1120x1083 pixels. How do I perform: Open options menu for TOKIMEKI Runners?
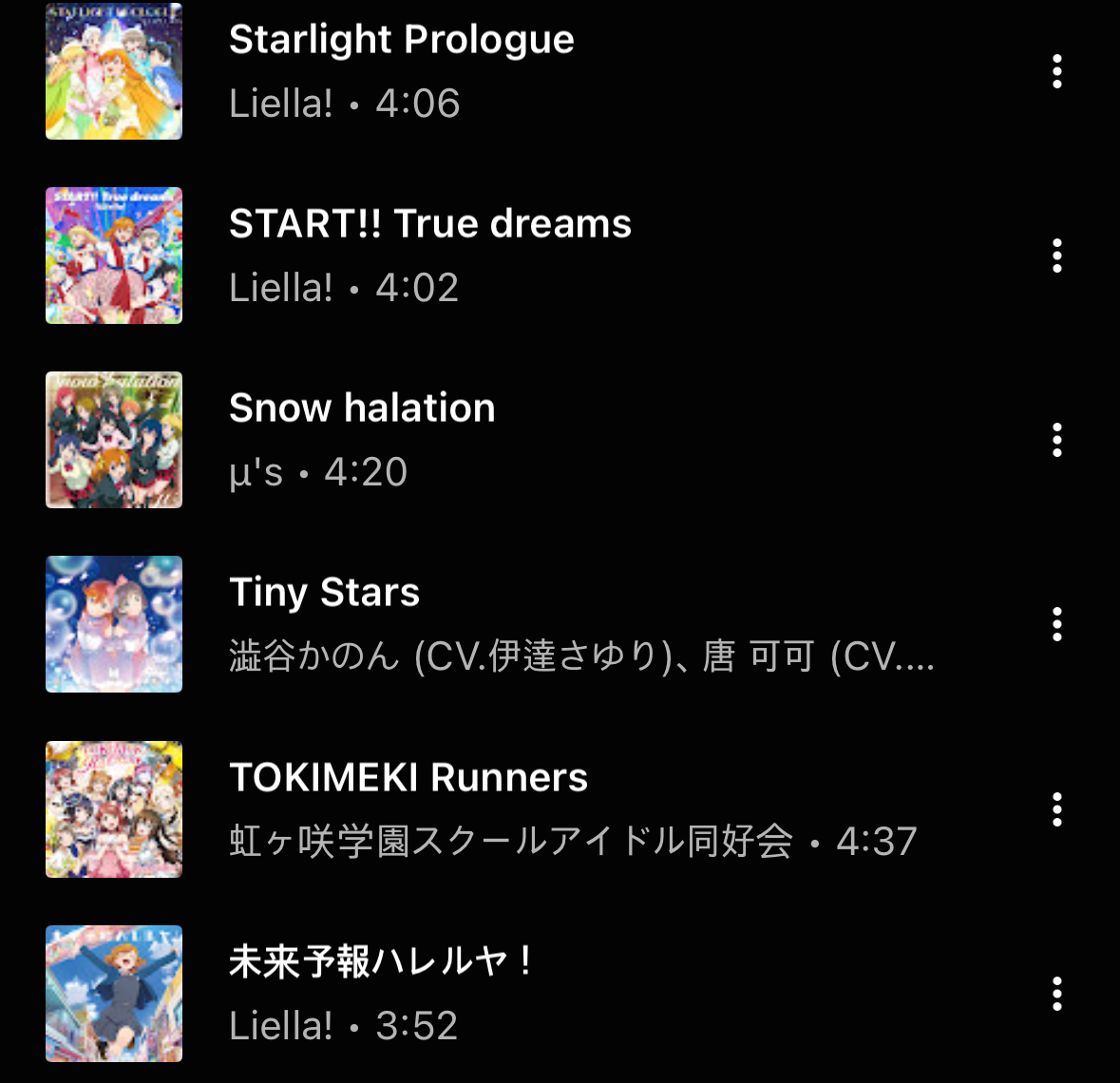point(1056,809)
